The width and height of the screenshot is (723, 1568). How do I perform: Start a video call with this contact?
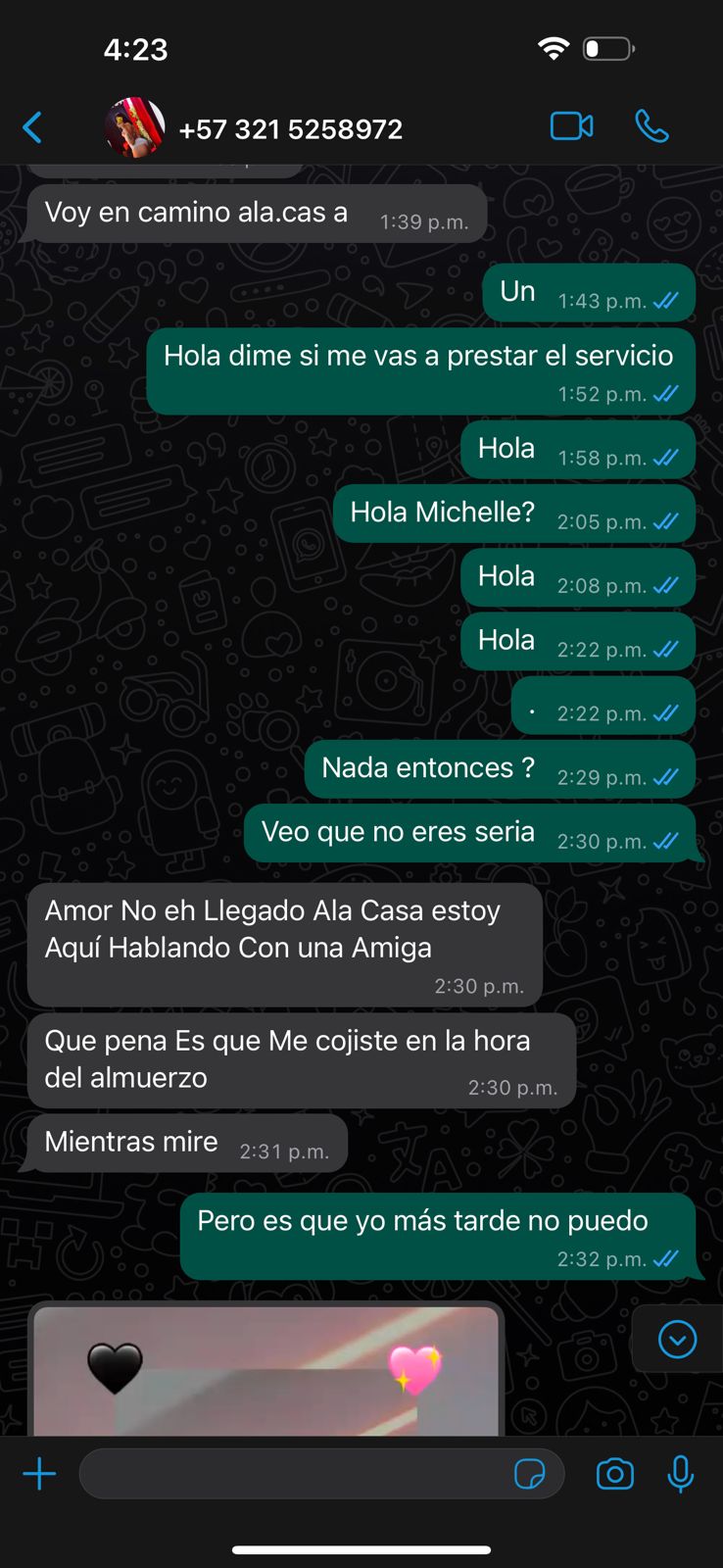coord(571,126)
